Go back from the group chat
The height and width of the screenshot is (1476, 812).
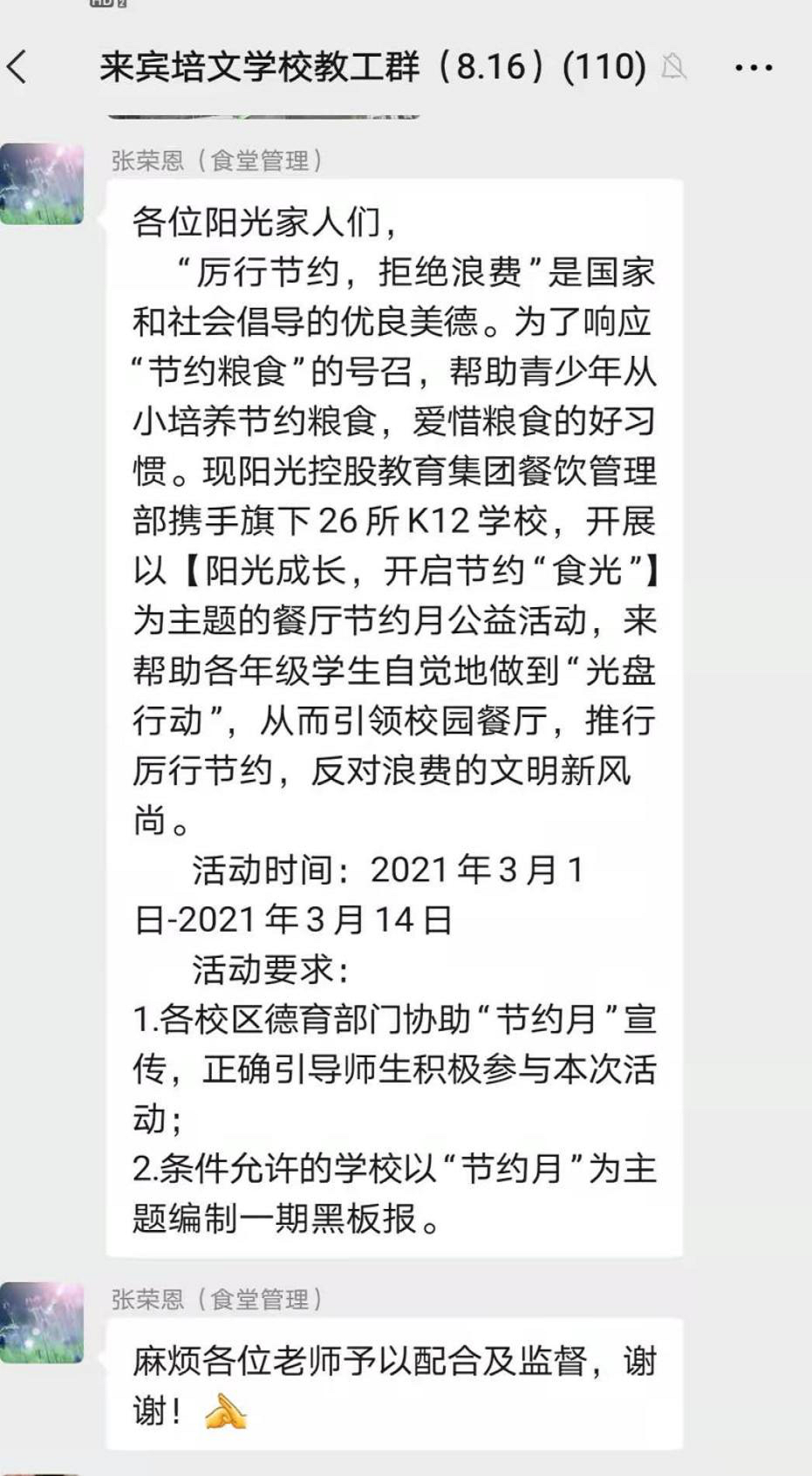[x=17, y=67]
